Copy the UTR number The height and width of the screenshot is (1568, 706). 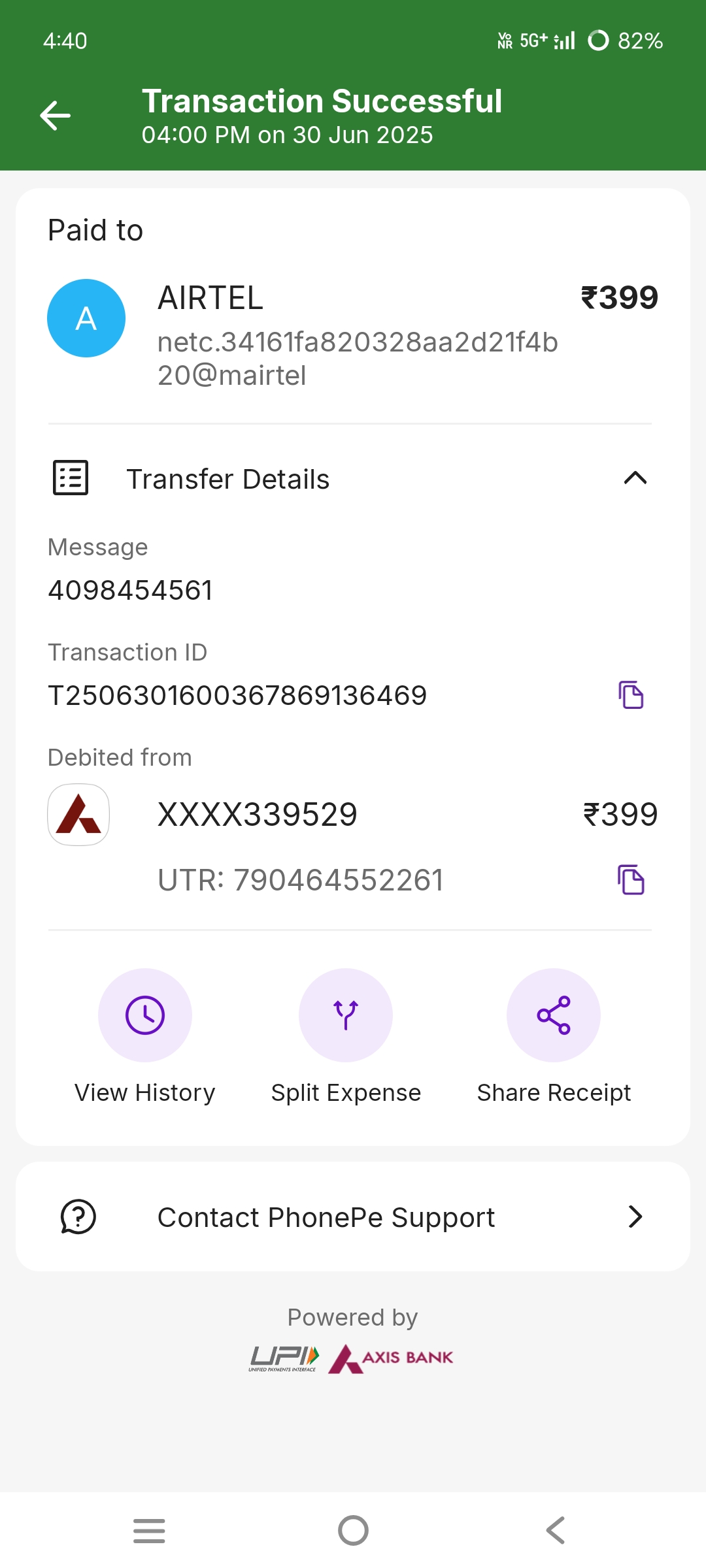tap(631, 879)
